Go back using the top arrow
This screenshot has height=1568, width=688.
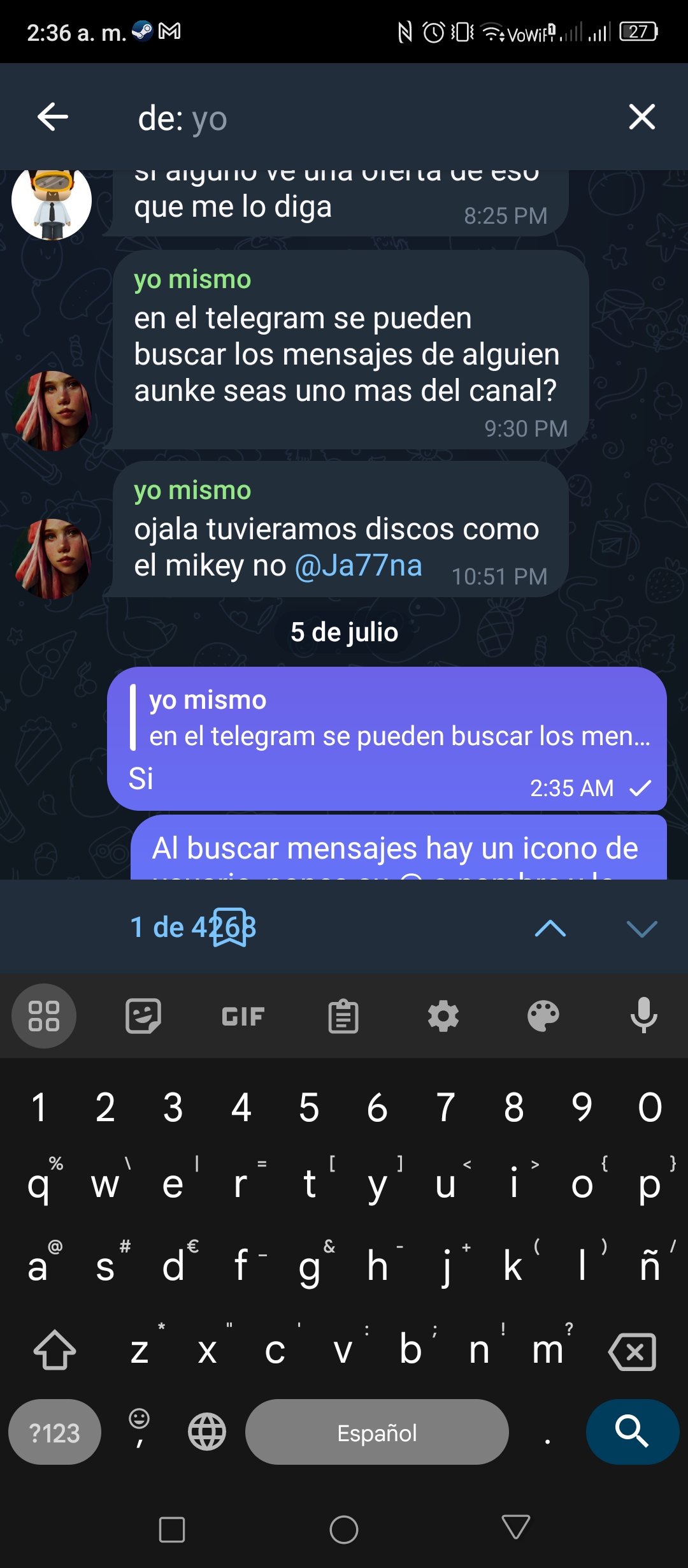[x=53, y=117]
